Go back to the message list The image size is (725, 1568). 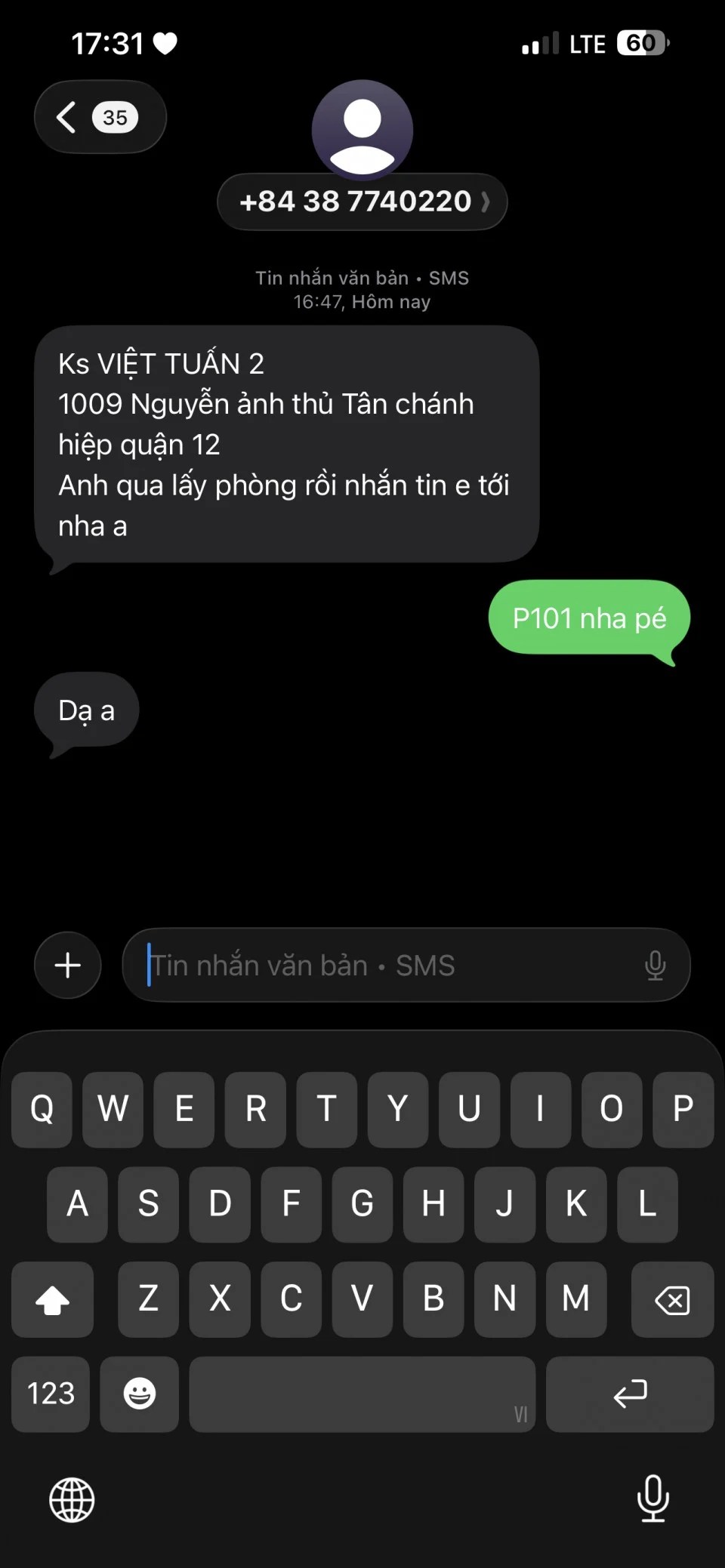(98, 118)
